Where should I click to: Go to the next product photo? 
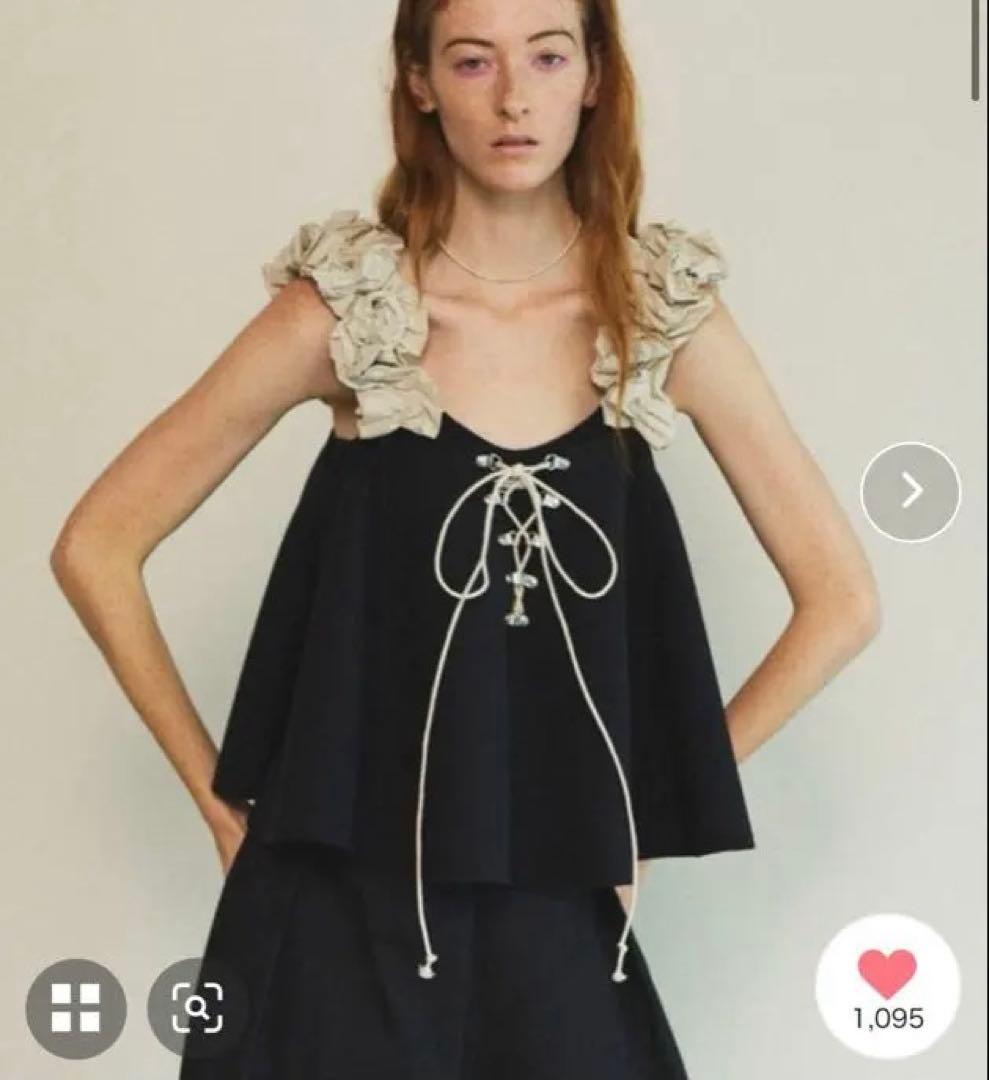coord(910,491)
